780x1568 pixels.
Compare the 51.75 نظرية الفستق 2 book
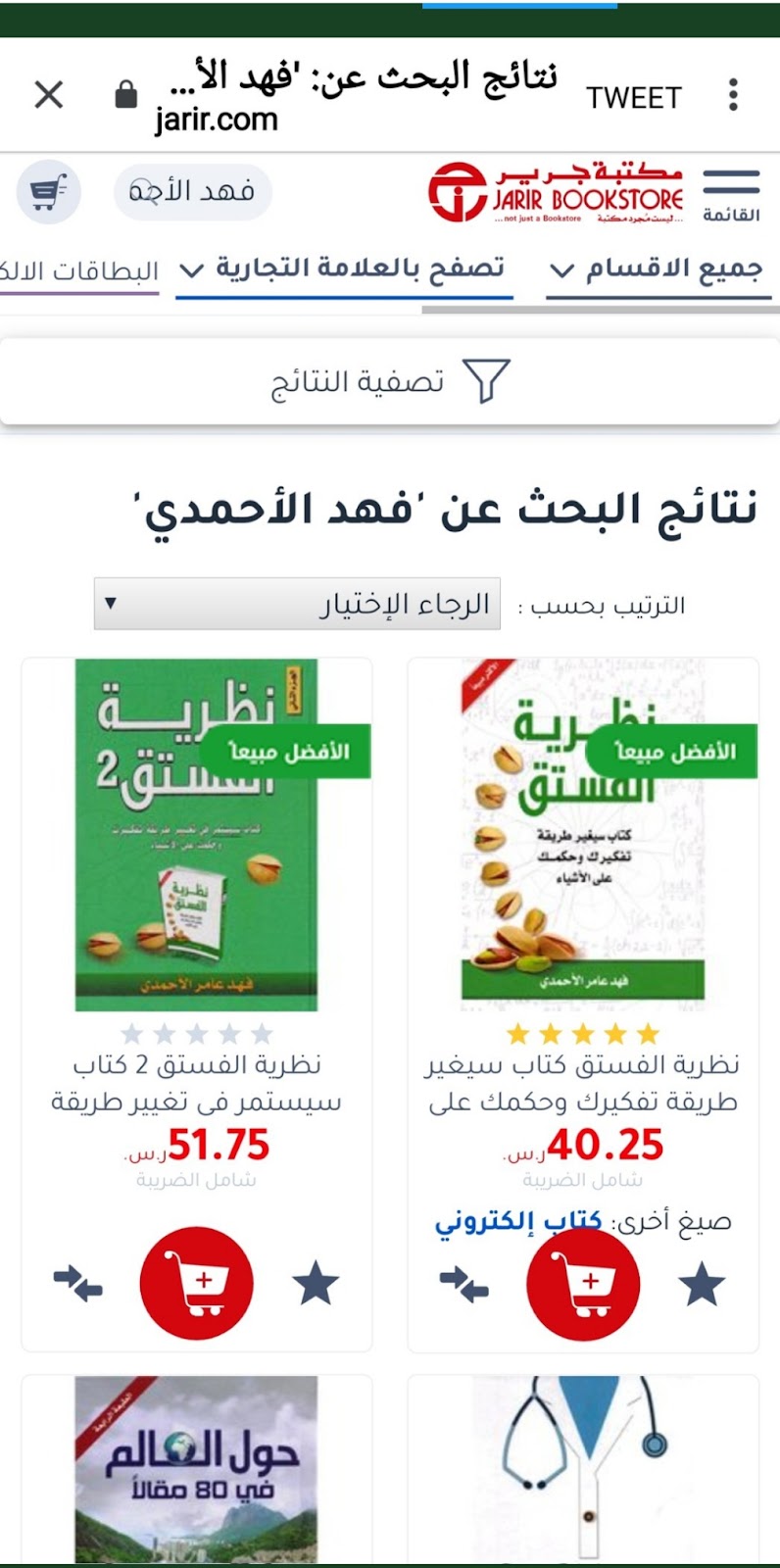pos(77,1284)
